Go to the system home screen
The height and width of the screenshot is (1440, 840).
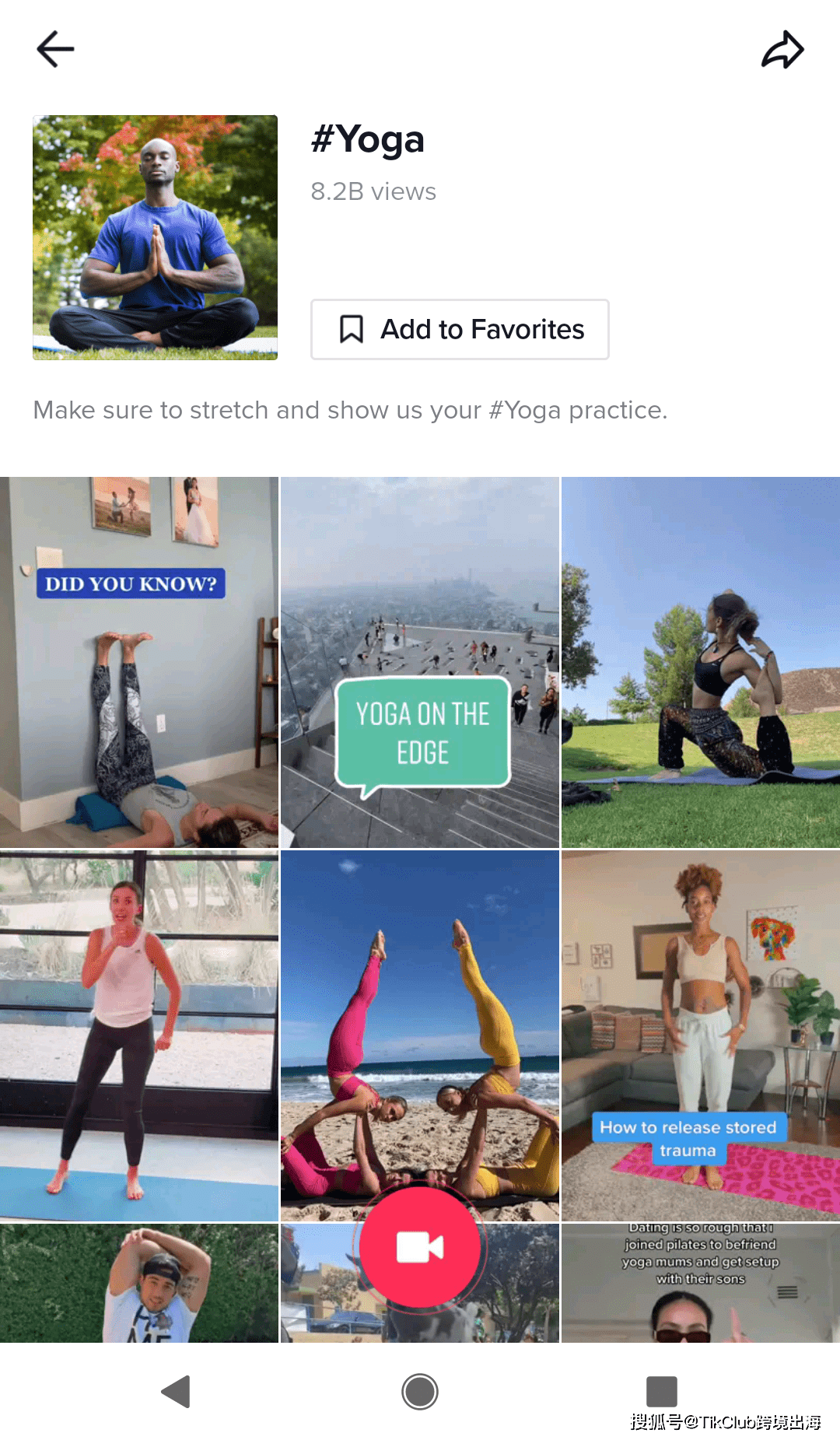[420, 1392]
